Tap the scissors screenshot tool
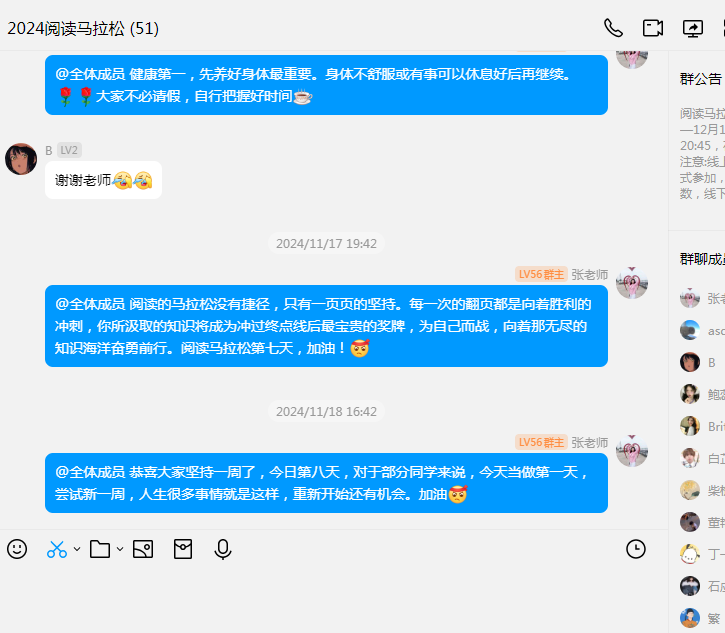725x633 pixels. click(x=56, y=549)
